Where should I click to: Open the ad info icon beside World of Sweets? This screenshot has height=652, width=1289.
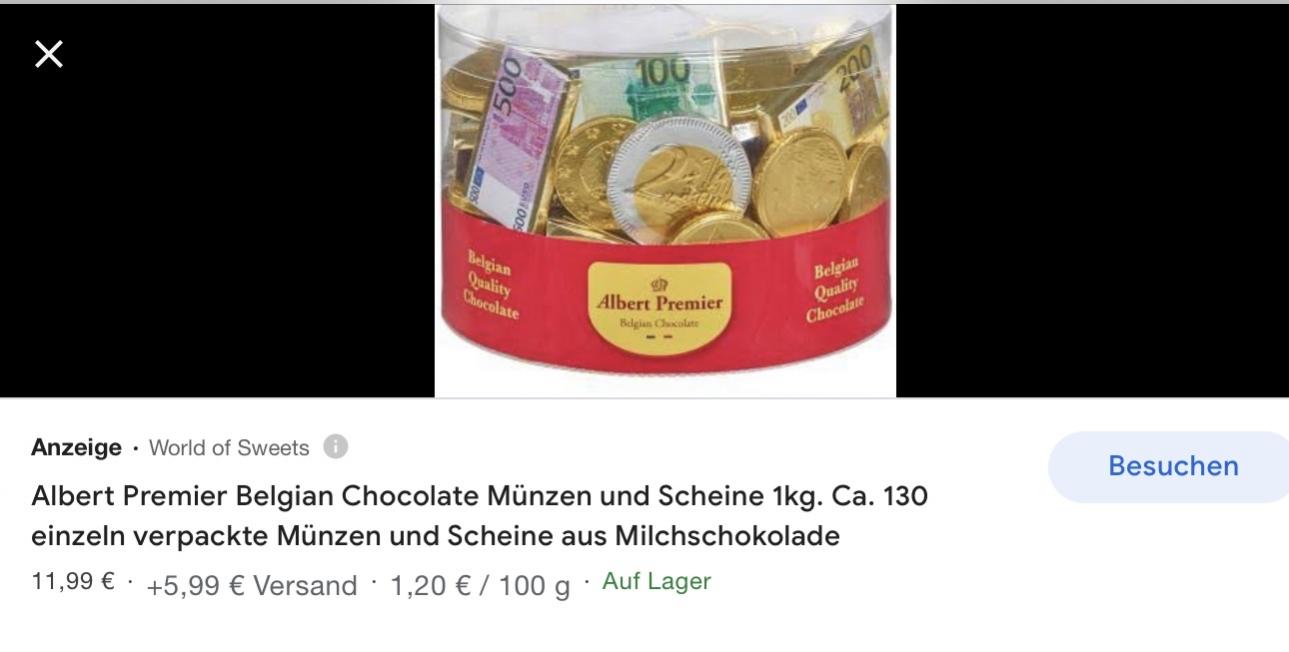336,447
